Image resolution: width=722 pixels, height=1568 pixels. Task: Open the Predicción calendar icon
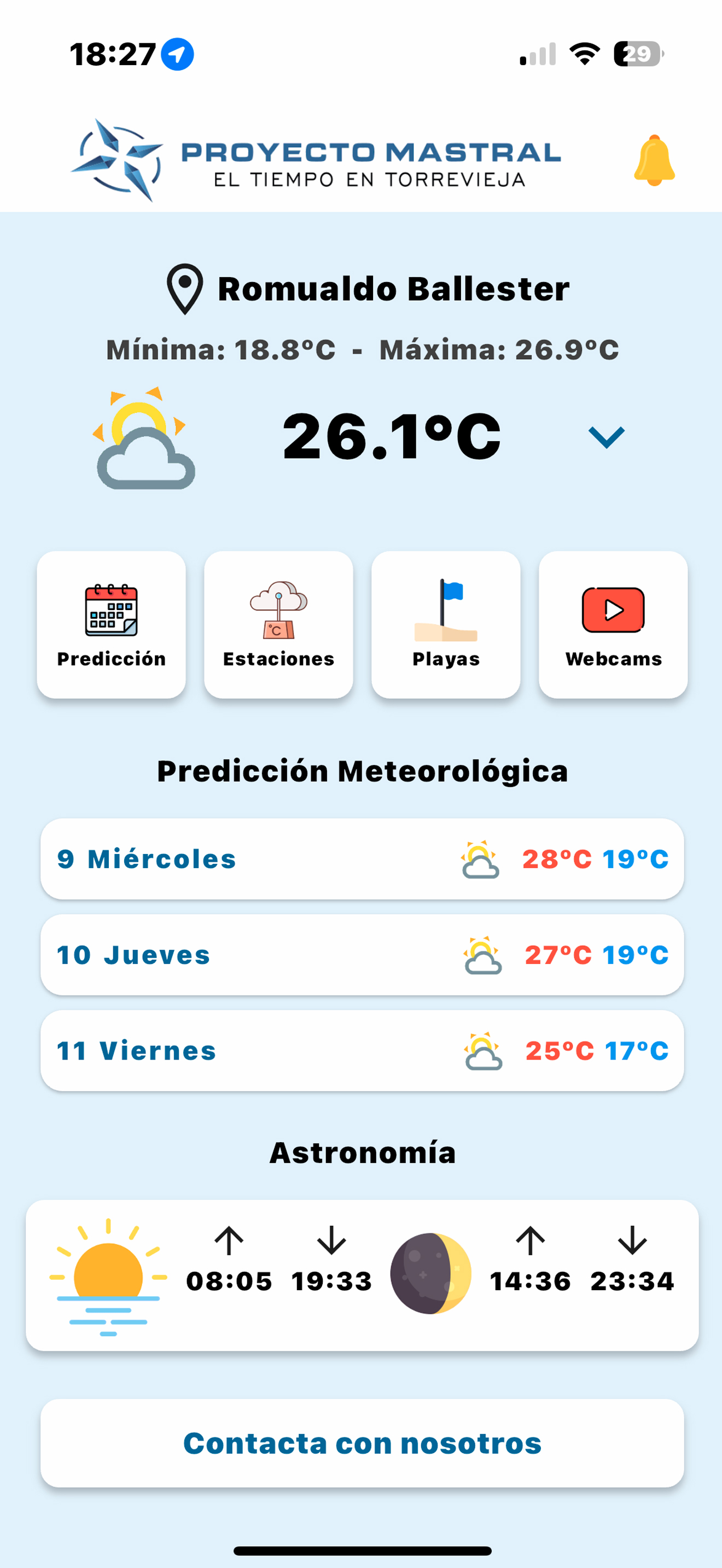(112, 611)
